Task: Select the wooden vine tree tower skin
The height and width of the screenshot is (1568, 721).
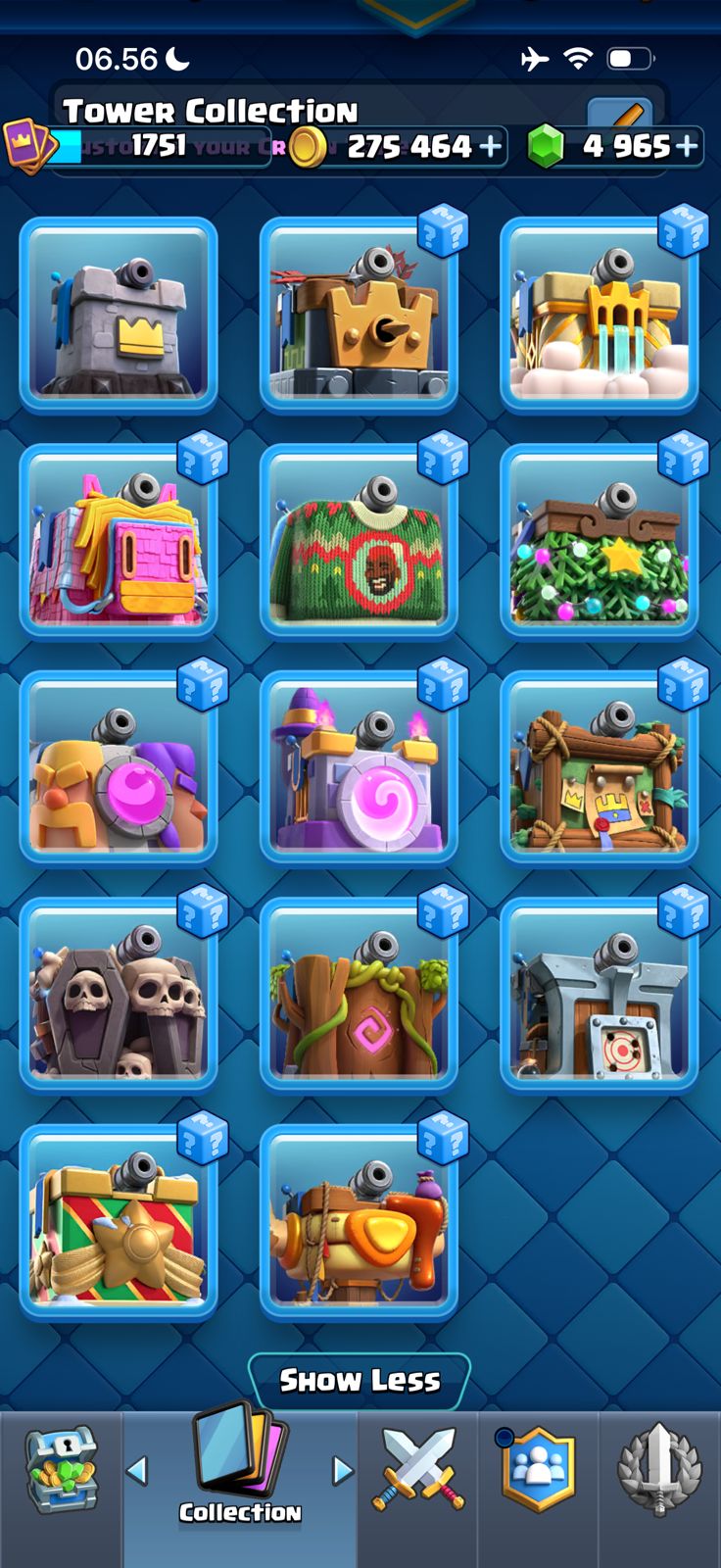Action: tap(359, 994)
